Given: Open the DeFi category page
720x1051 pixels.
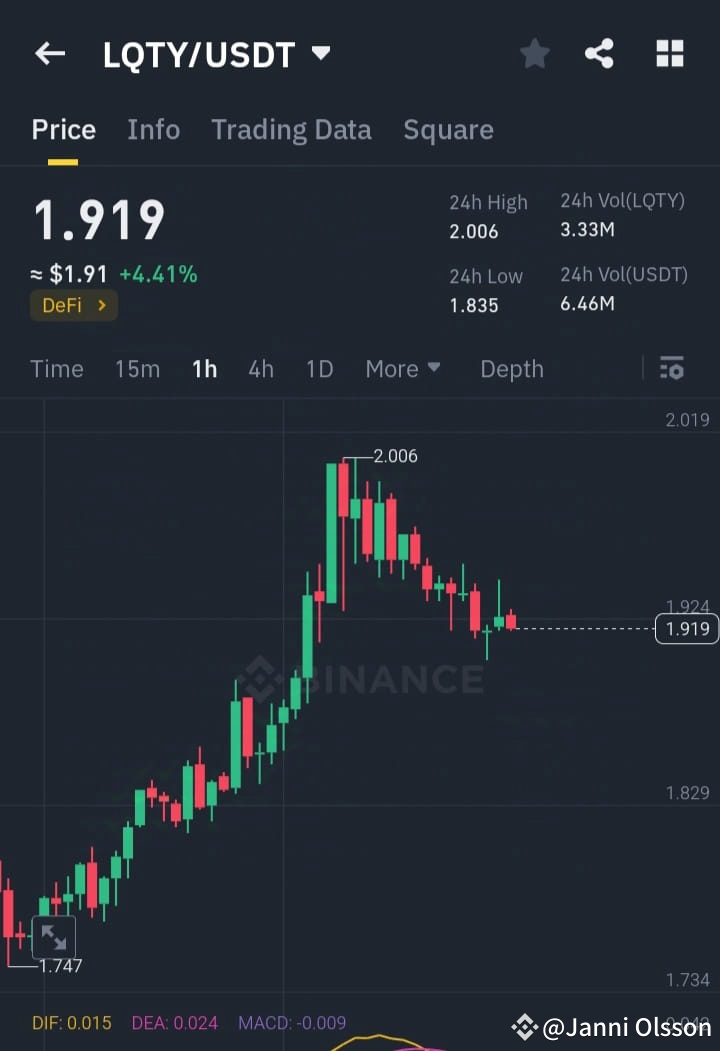Looking at the screenshot, I should click(x=73, y=305).
